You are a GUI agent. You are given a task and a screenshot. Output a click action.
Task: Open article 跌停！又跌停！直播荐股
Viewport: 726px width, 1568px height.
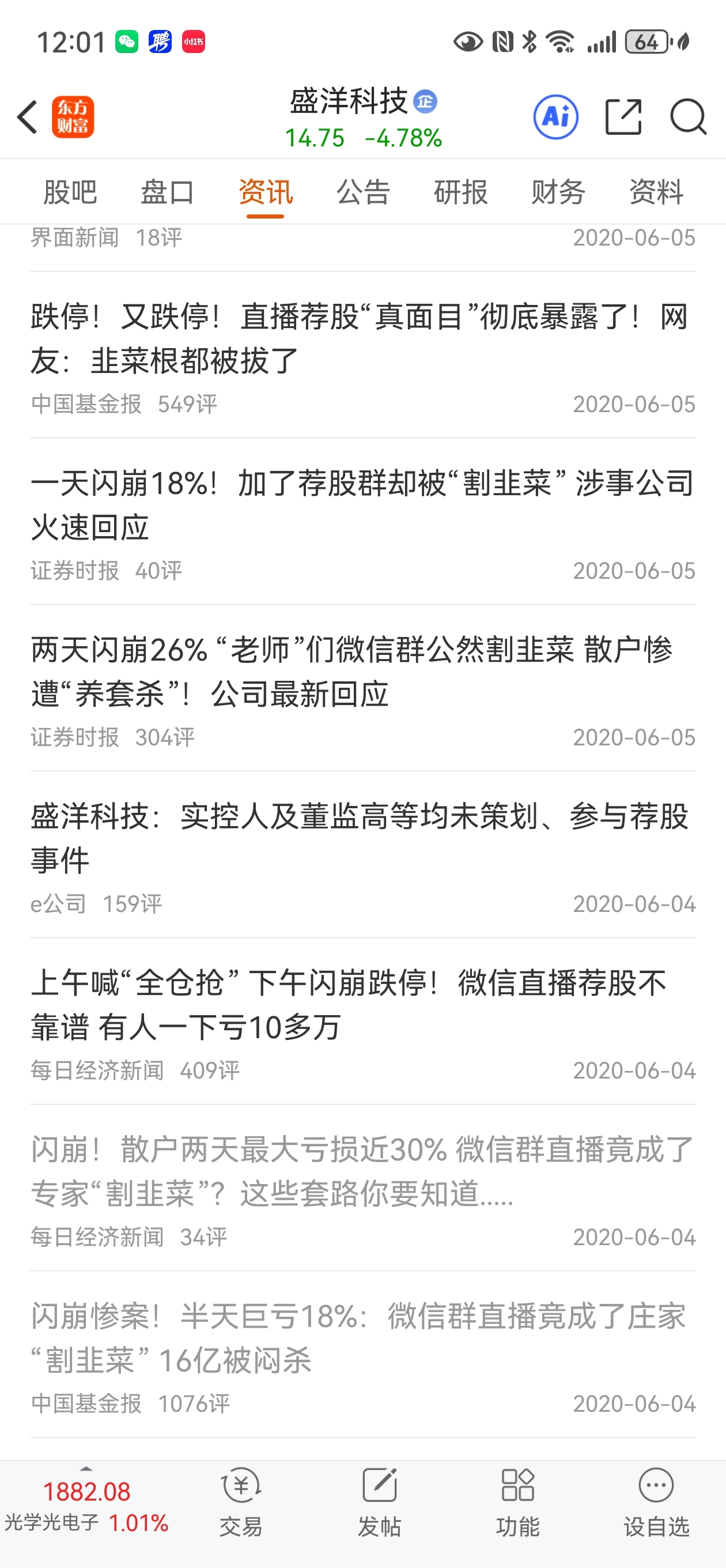coord(362,356)
